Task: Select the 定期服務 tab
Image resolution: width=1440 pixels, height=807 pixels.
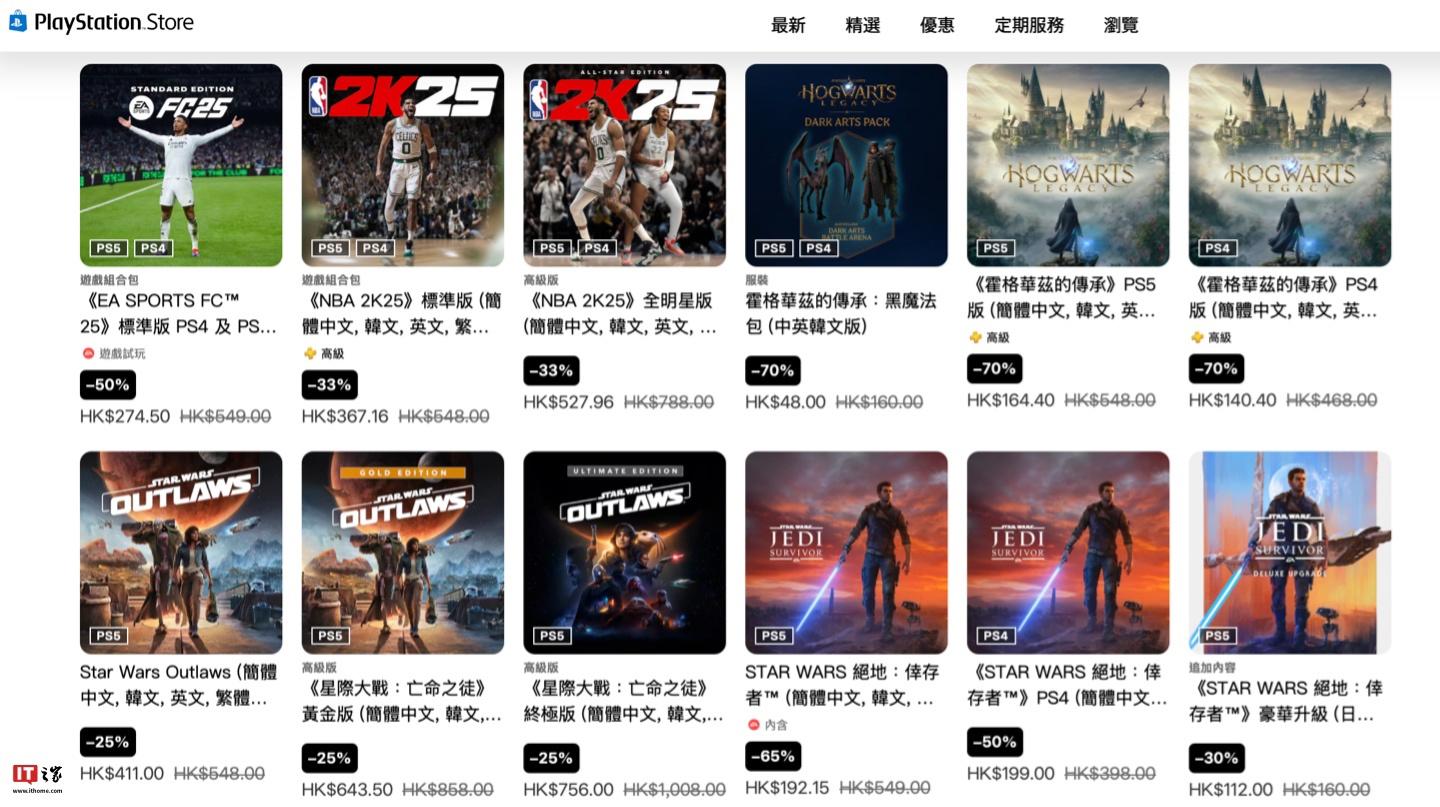Action: point(1029,26)
